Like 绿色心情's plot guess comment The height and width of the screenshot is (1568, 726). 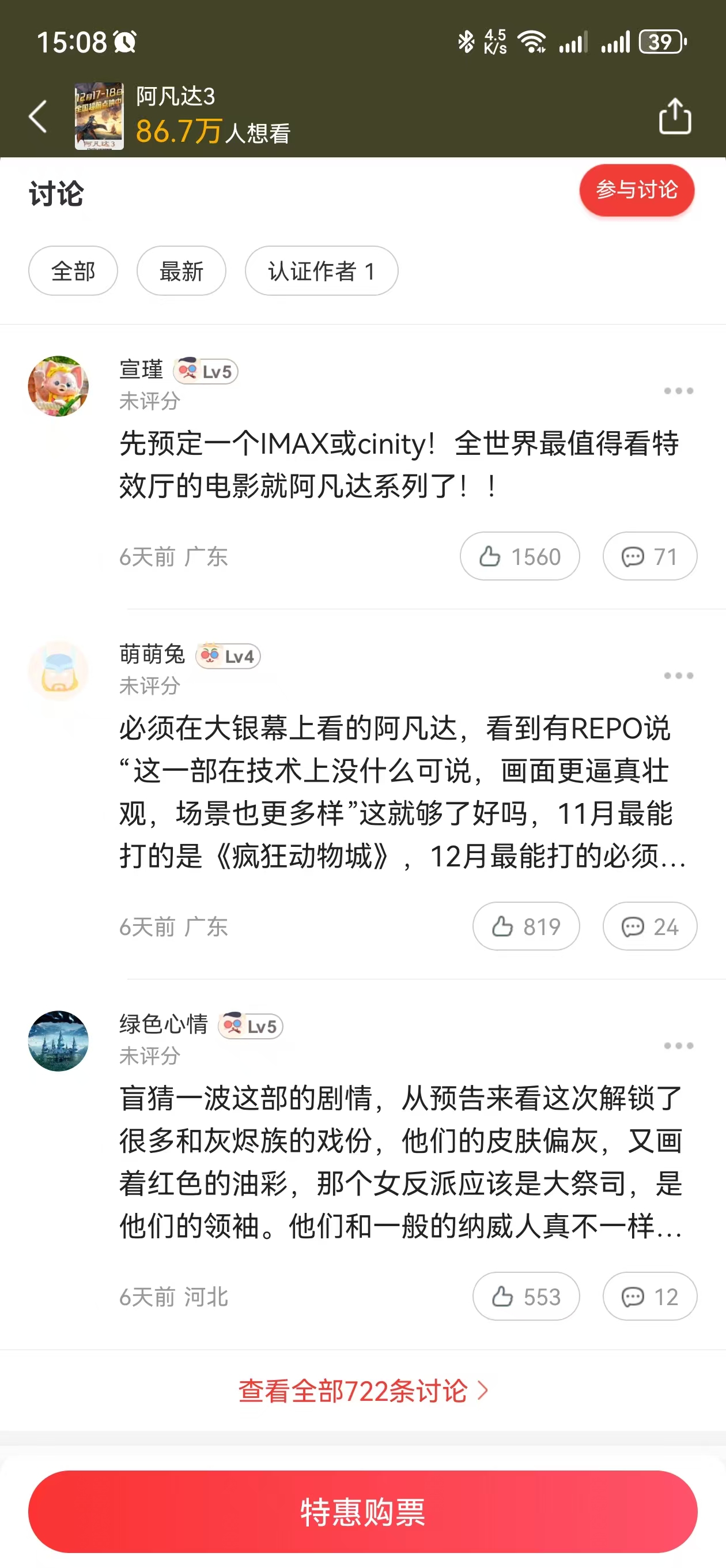[526, 1296]
